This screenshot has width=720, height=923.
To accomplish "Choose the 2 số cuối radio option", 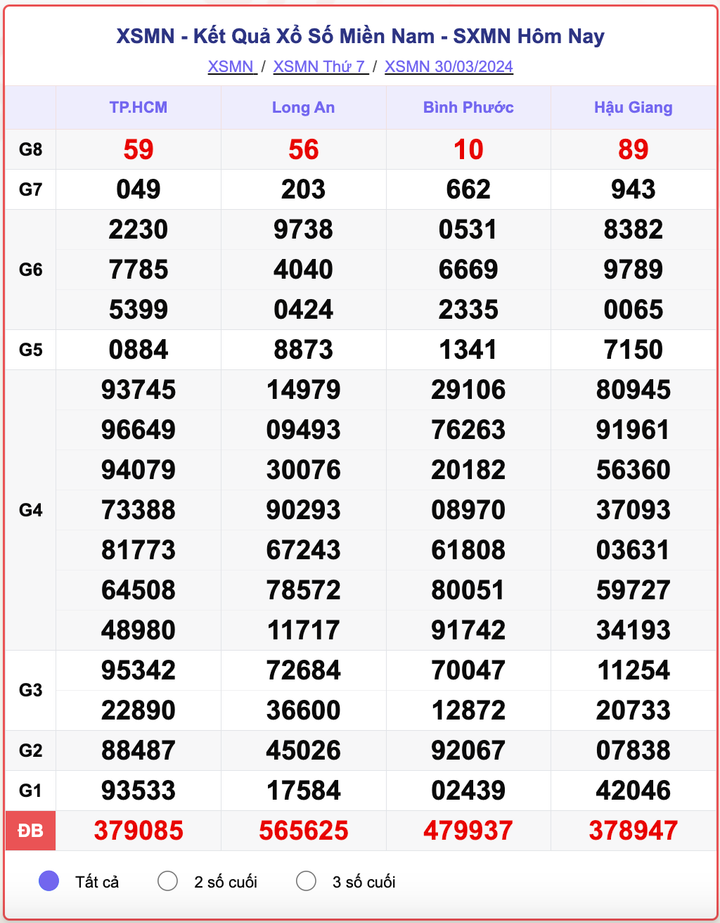I will [168, 881].
